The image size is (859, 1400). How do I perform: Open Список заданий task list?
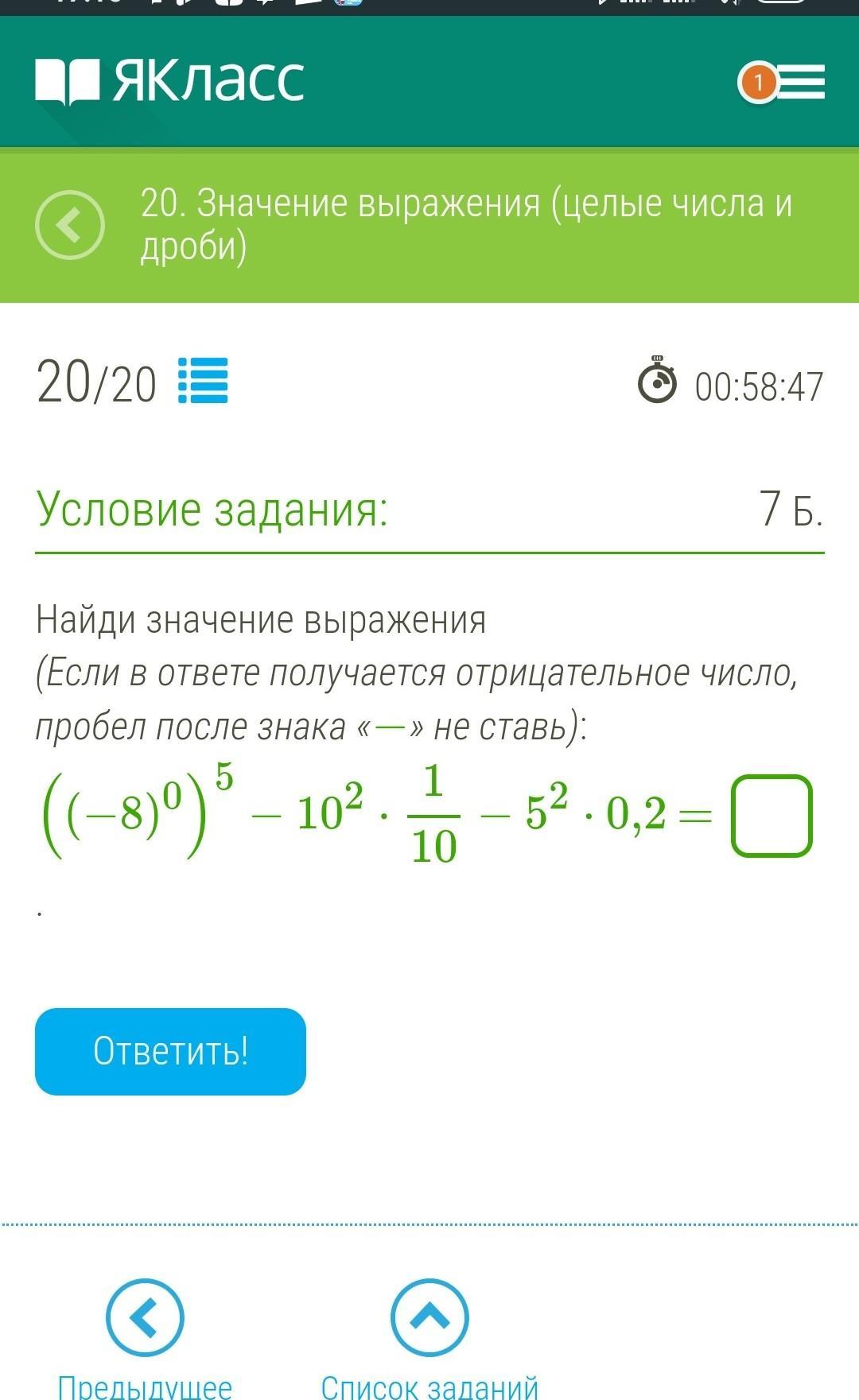(x=429, y=1320)
